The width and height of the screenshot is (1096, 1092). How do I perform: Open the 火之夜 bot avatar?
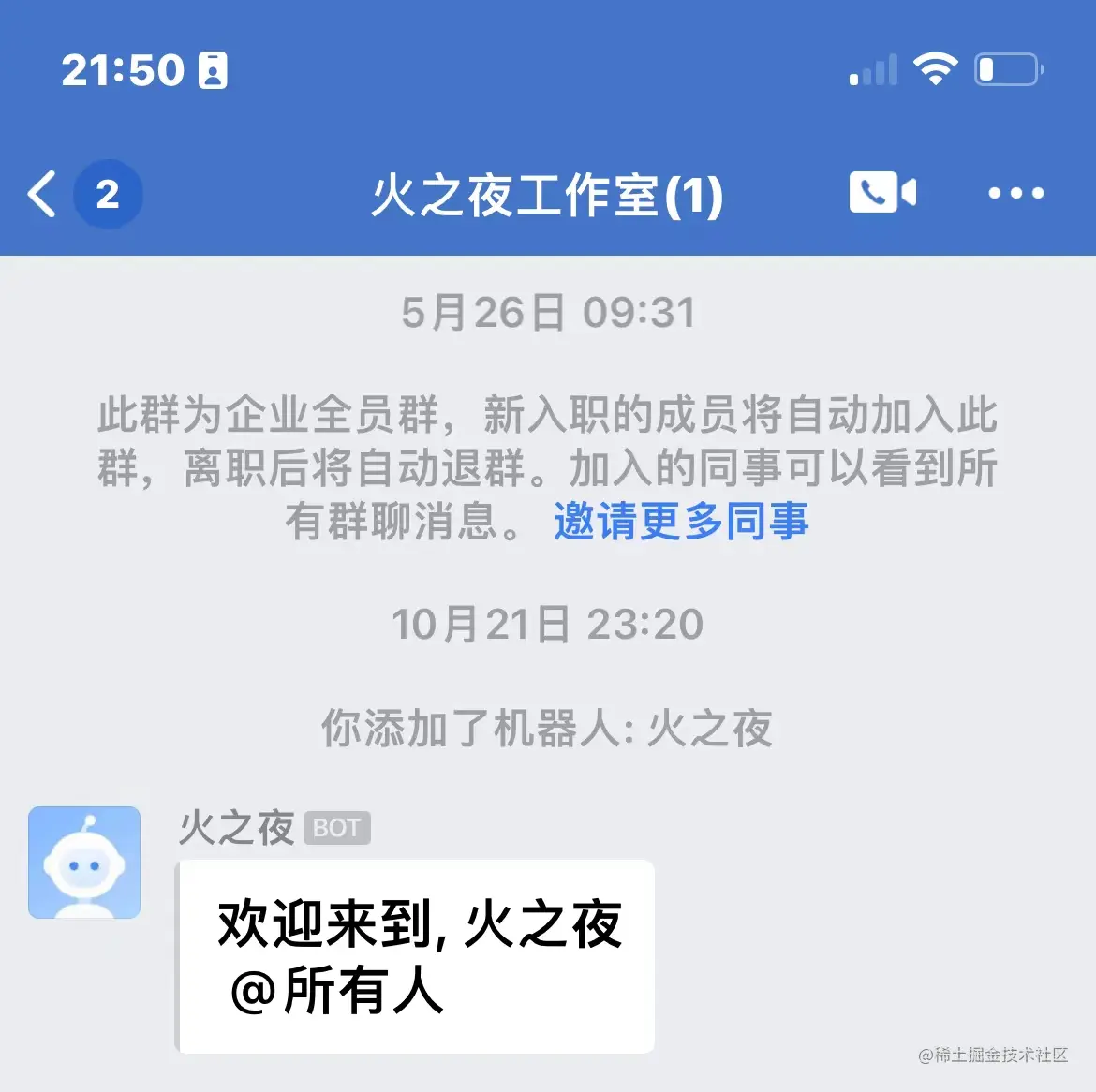[84, 863]
